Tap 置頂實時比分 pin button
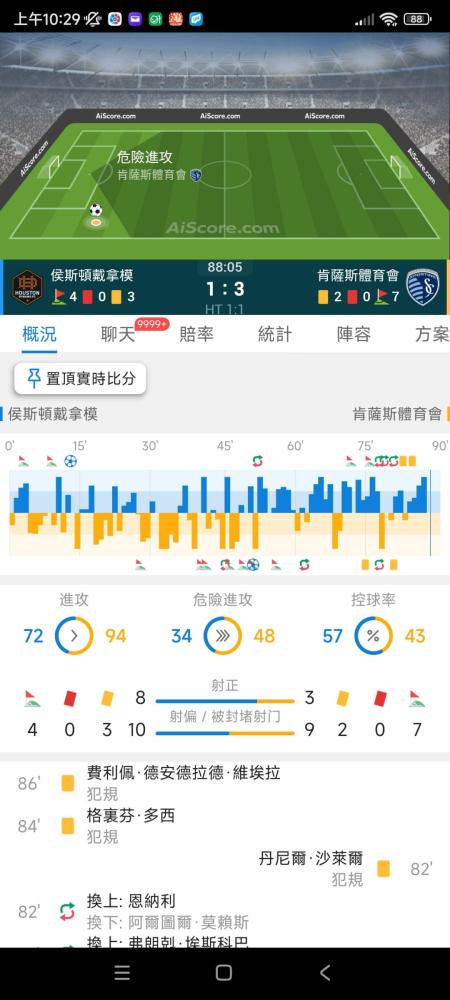The height and width of the screenshot is (1000, 450). coord(80,379)
